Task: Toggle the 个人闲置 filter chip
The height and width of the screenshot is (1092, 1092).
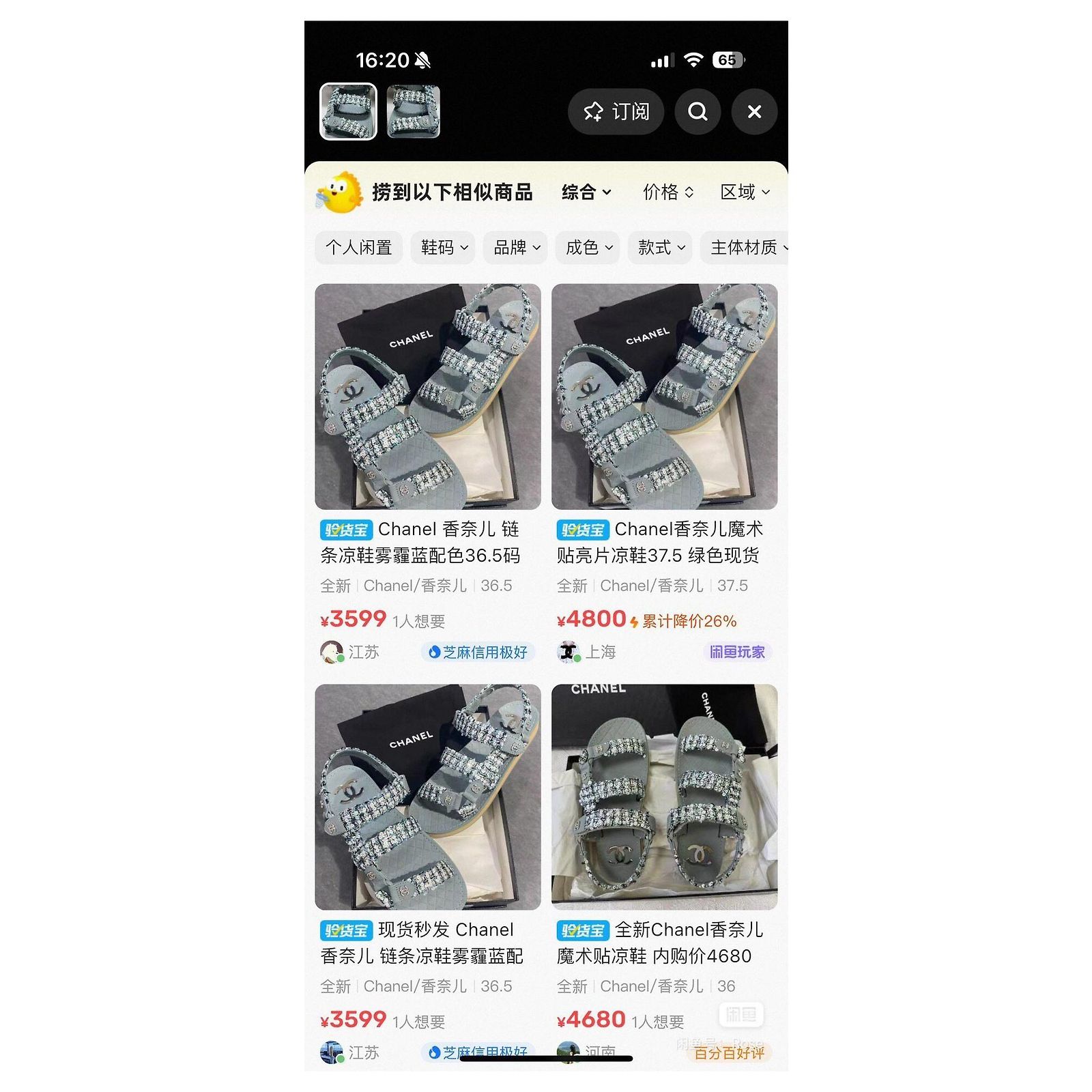Action: 358,247
